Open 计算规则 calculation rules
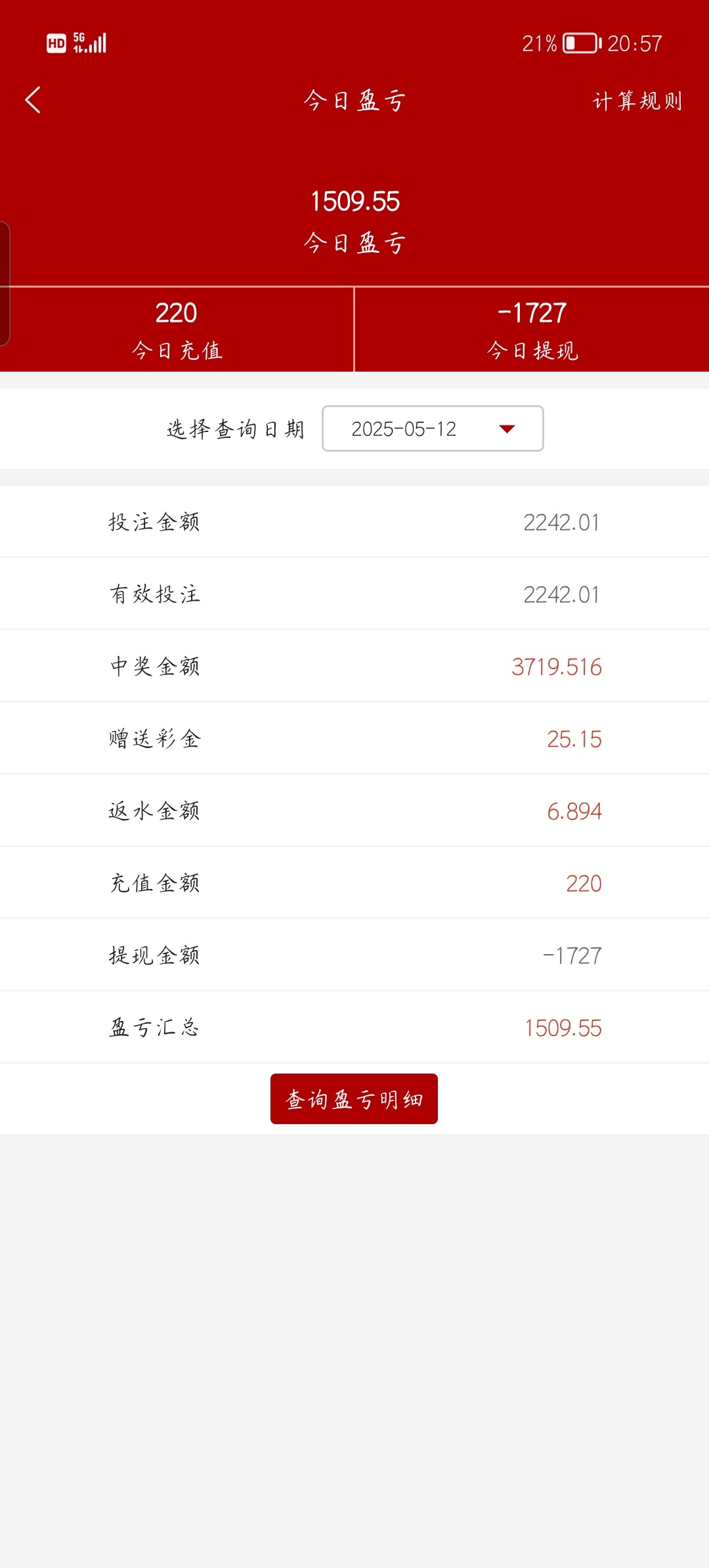Screen dimensions: 709x1568 [637, 101]
